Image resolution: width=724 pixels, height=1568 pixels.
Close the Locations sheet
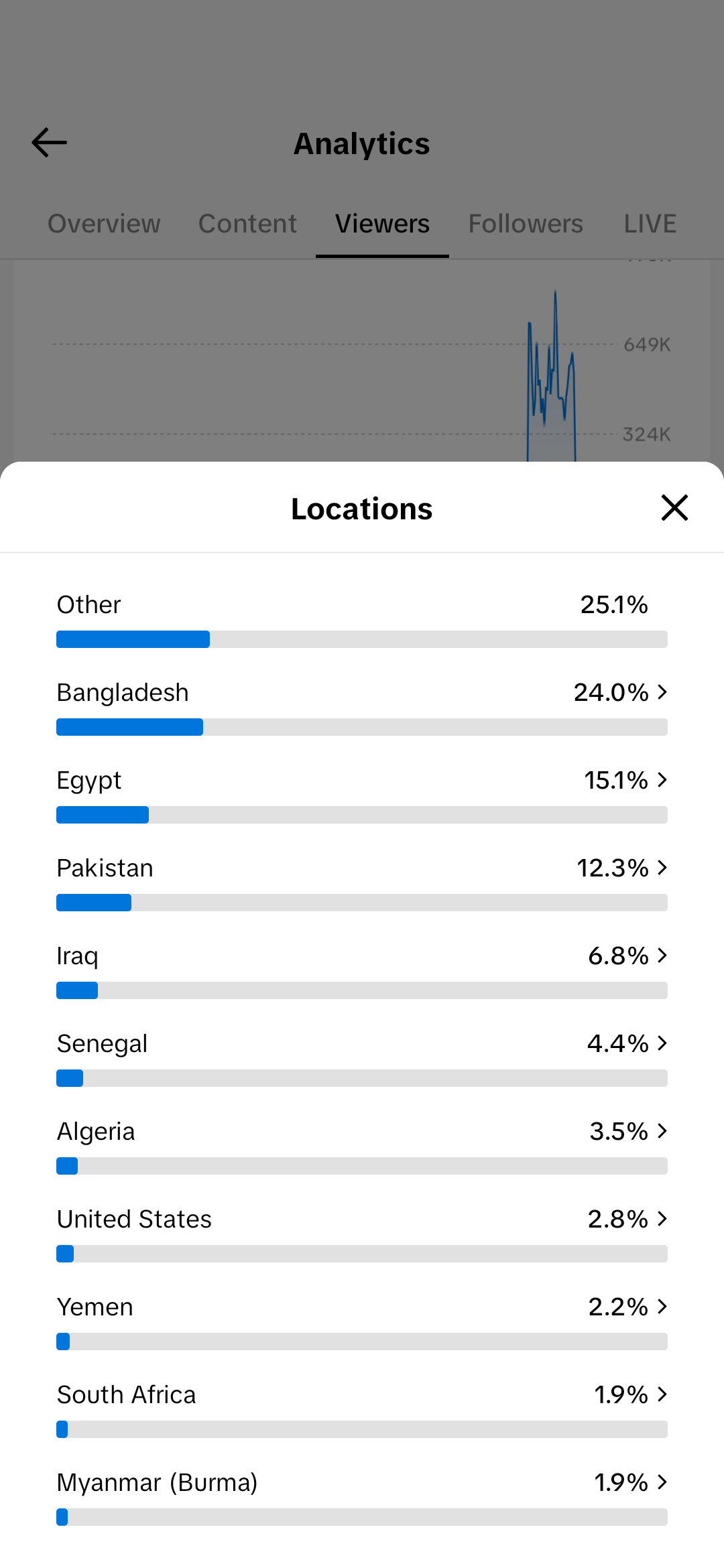(x=674, y=508)
